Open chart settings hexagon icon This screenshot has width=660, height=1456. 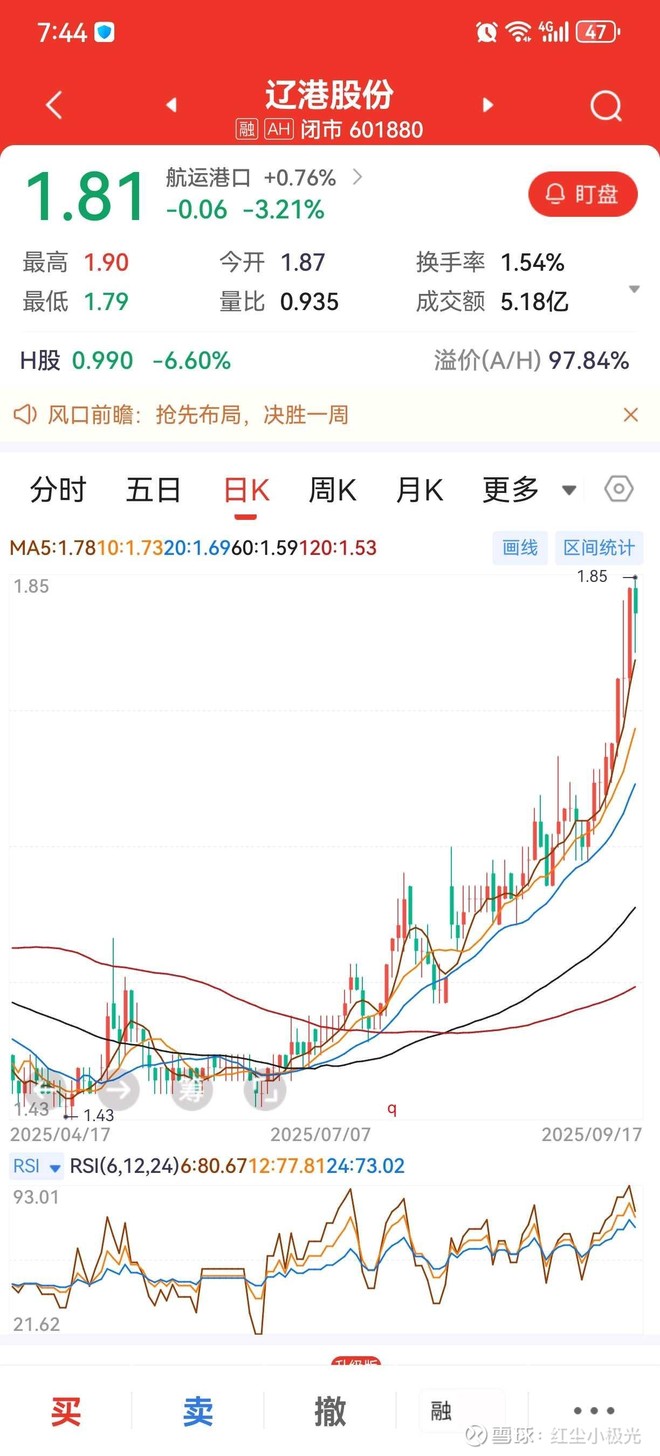(x=619, y=489)
